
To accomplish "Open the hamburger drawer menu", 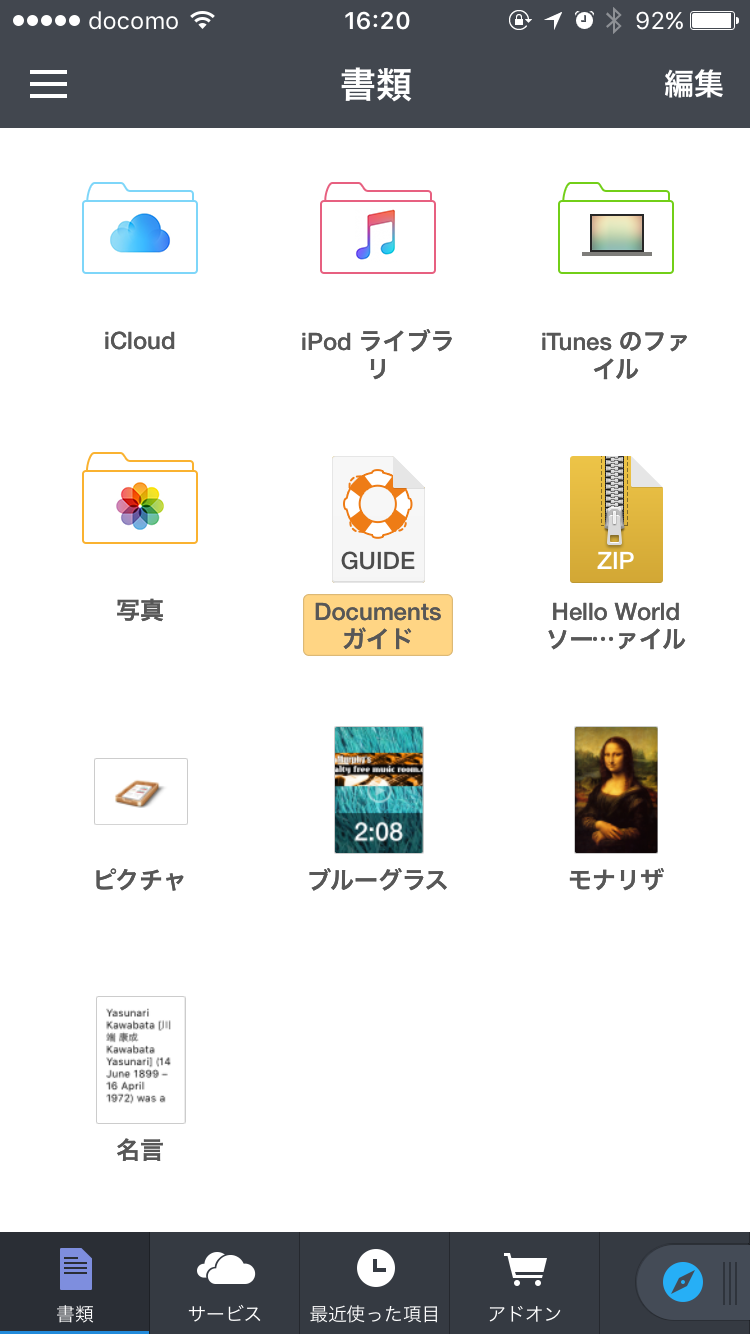I will [48, 84].
